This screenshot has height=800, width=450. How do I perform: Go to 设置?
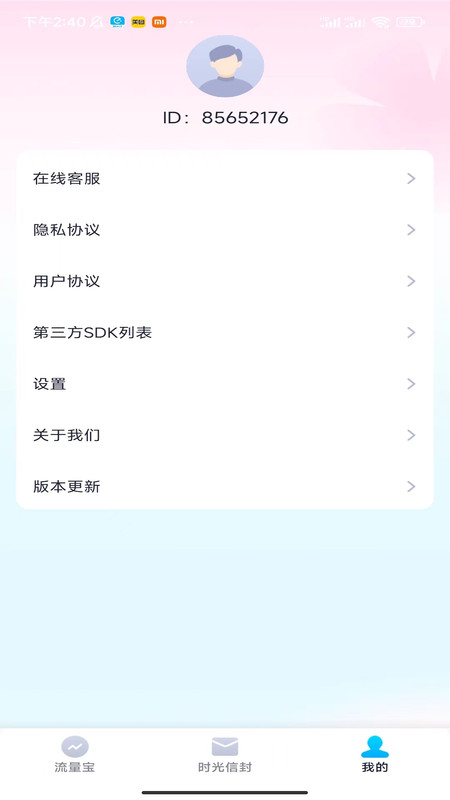point(225,384)
